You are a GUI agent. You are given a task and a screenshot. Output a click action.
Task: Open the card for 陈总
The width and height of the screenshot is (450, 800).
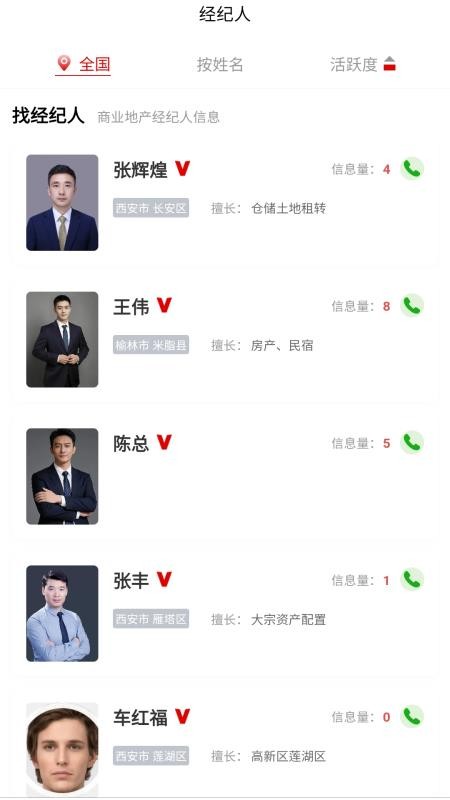225,477
